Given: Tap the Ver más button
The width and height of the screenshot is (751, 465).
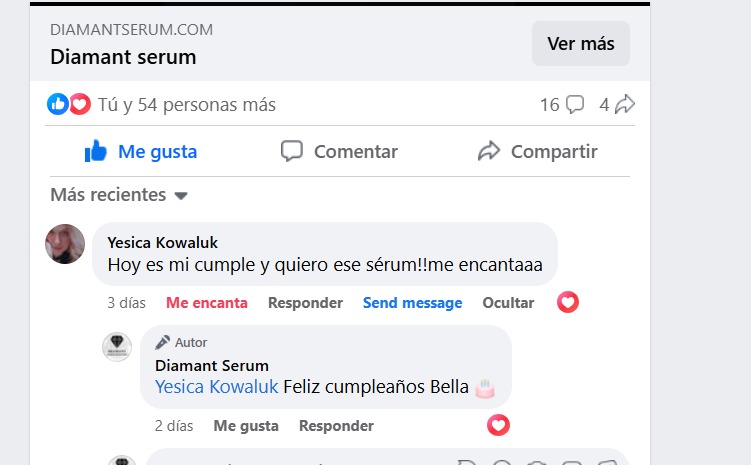Looking at the screenshot, I should (x=580, y=44).
